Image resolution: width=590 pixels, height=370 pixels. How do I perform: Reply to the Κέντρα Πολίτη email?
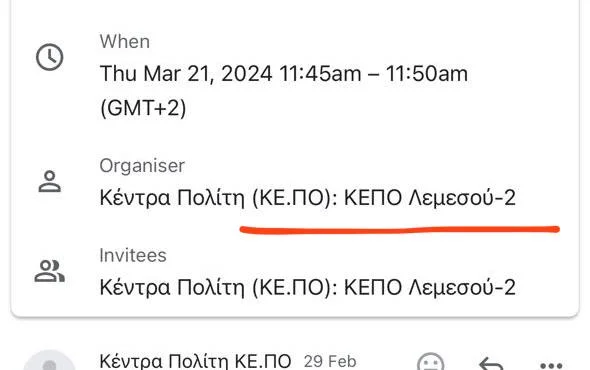click(491, 364)
